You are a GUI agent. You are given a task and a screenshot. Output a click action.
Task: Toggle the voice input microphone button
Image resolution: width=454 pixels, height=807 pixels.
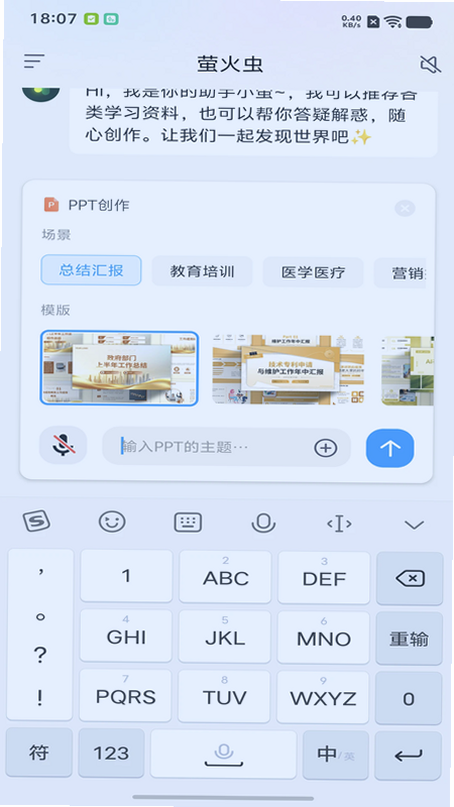point(63,445)
